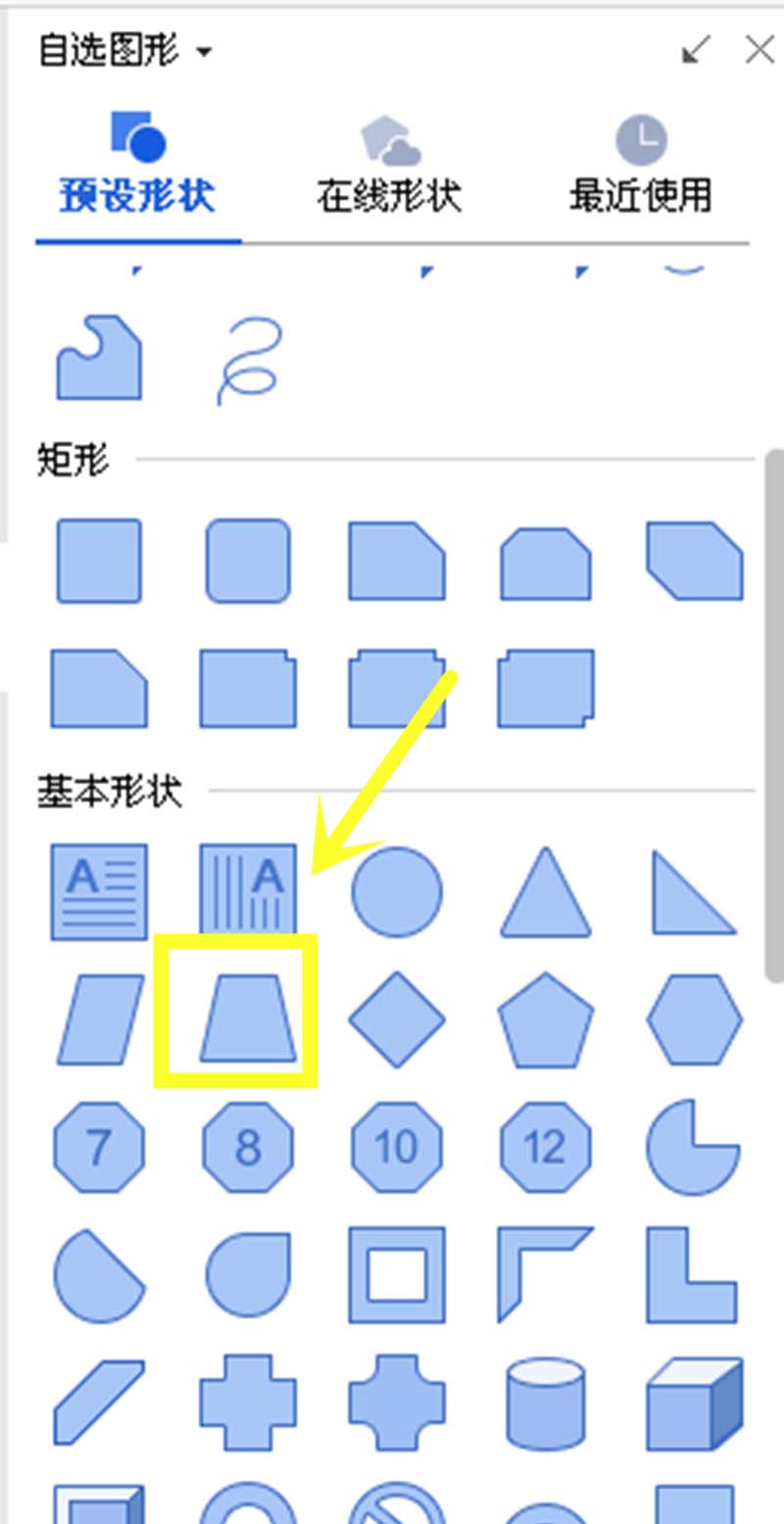
Task: Open the 自选图形 dropdown
Action: [203, 51]
